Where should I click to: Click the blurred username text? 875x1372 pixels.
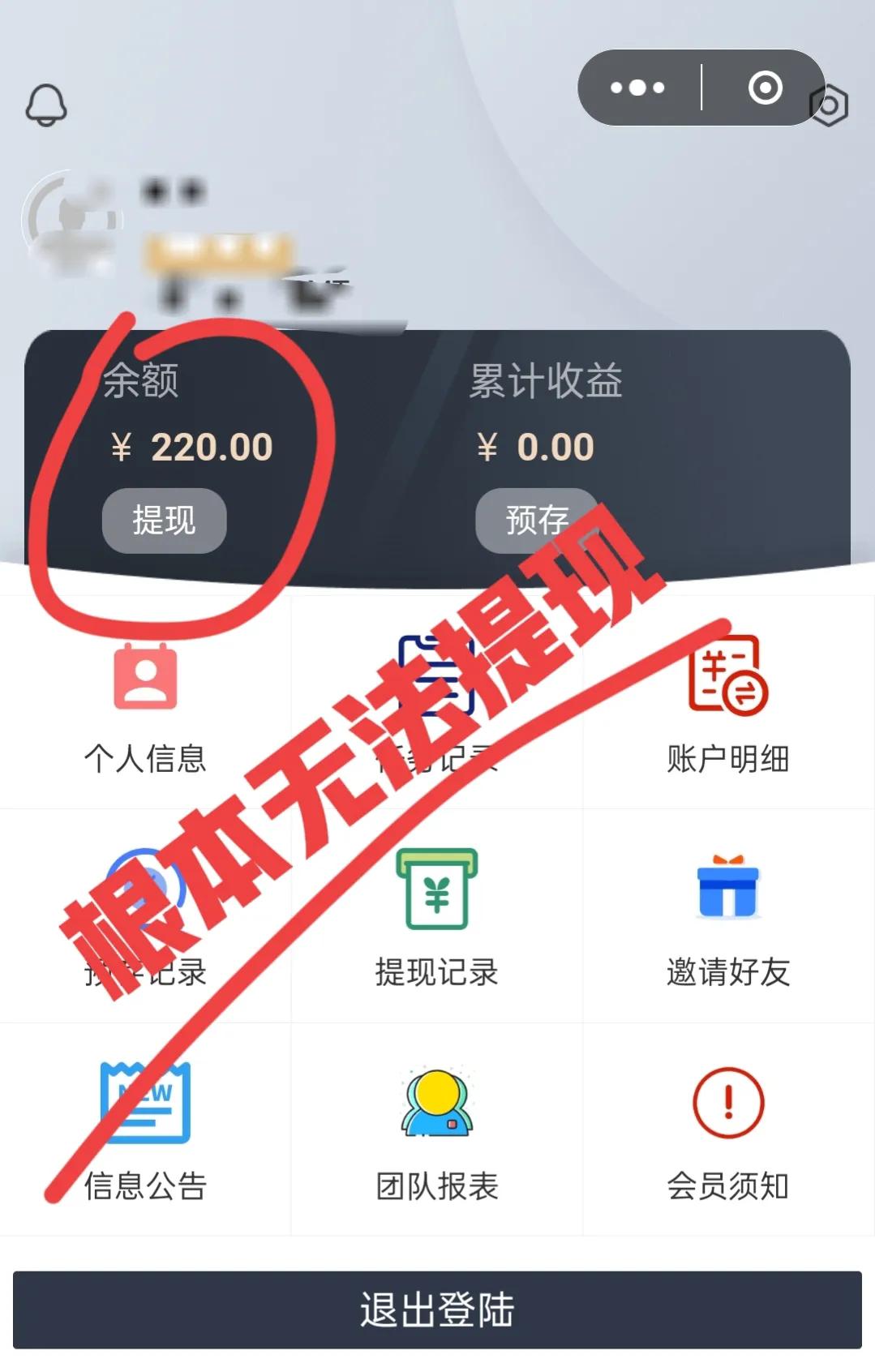click(x=174, y=191)
